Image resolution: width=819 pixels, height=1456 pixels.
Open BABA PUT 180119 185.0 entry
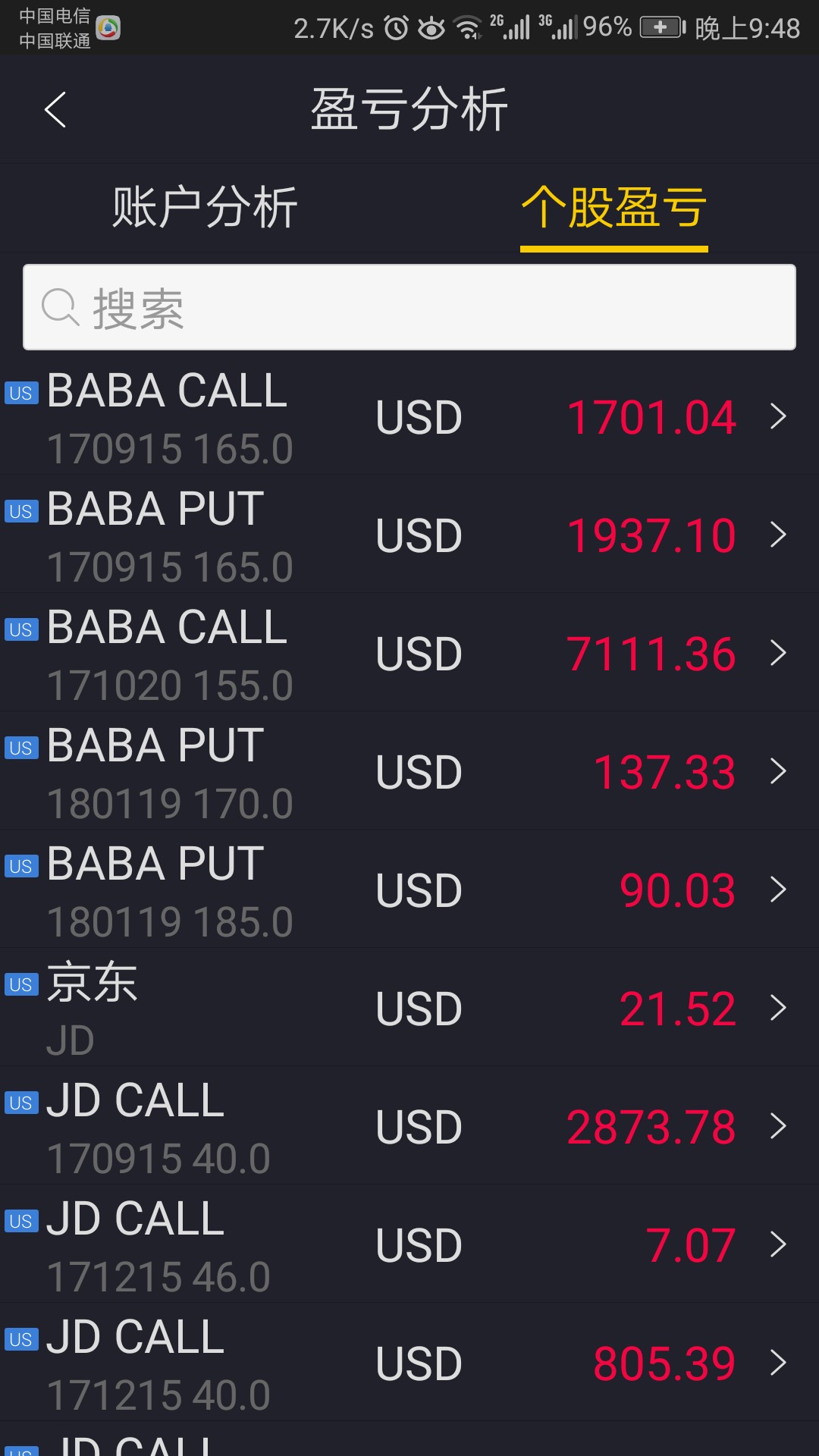click(x=409, y=890)
